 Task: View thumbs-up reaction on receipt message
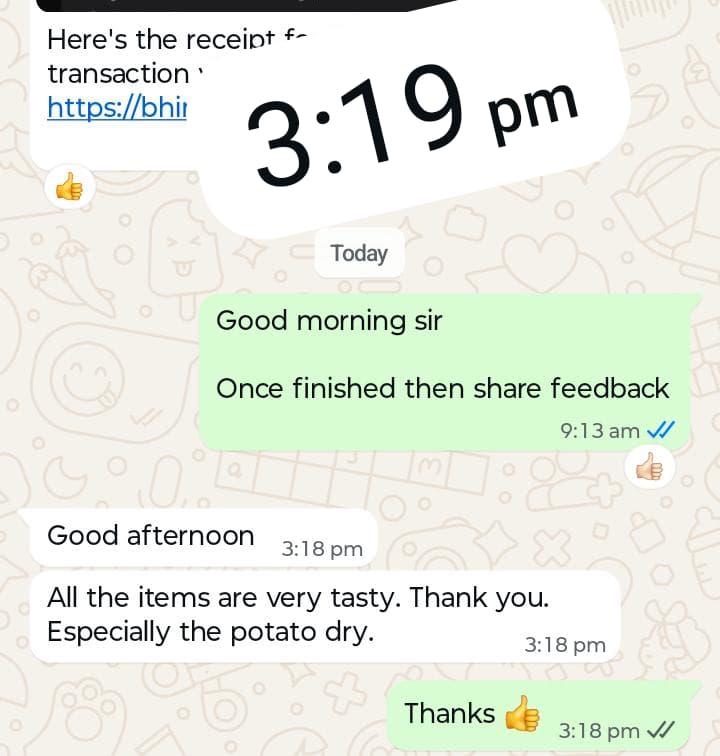(x=70, y=186)
